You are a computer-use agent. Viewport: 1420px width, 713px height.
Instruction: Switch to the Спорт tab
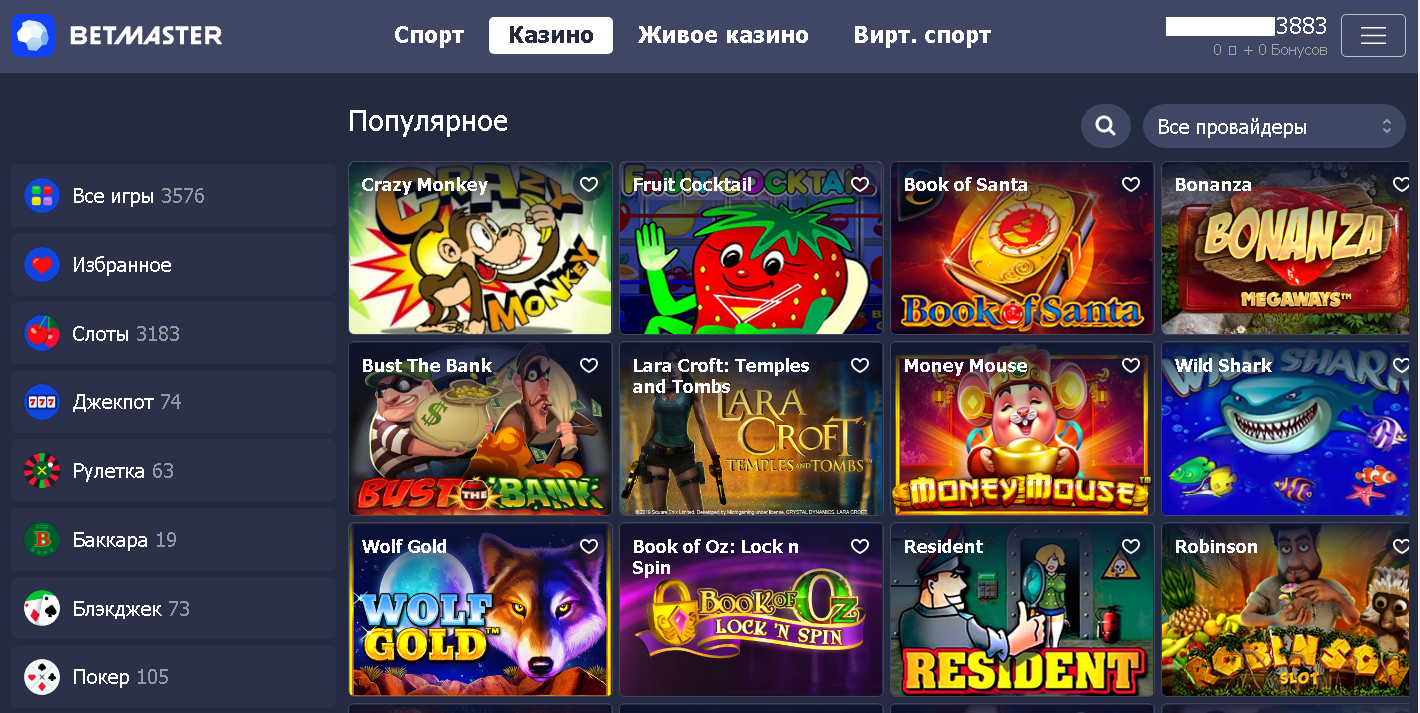pos(429,35)
